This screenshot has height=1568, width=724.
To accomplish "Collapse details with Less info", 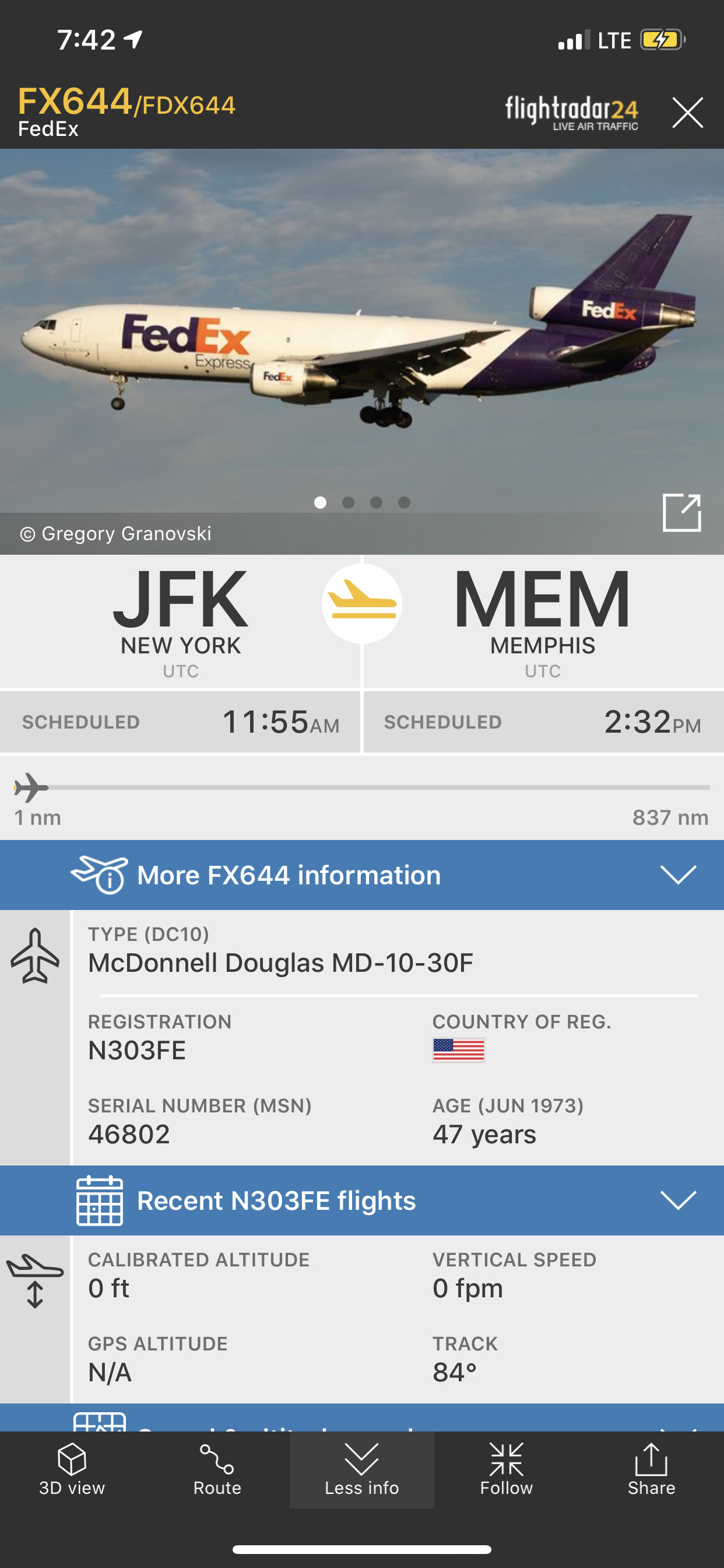I will click(x=362, y=1469).
